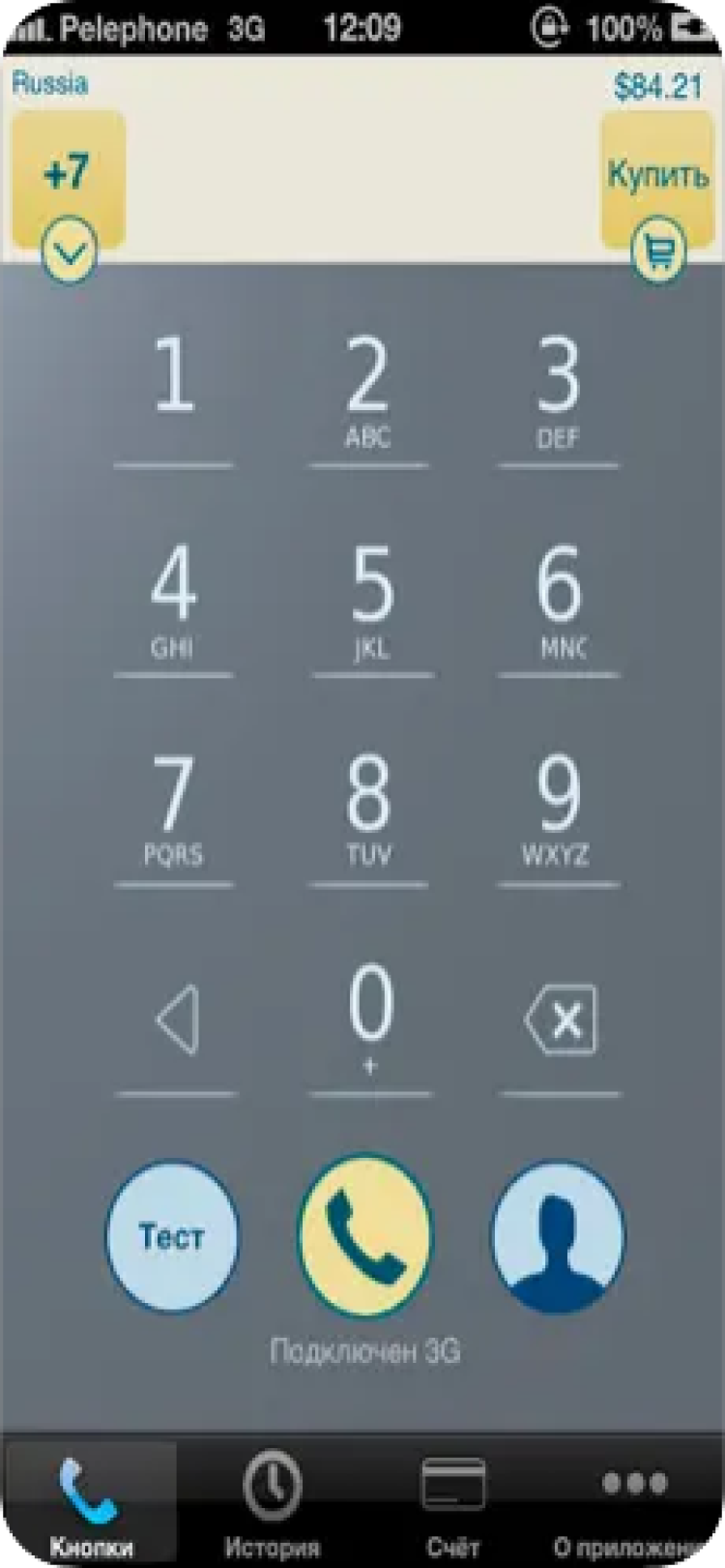Viewport: 725px width, 1568px height.
Task: Tap the 0 plus key
Action: coord(370,1018)
